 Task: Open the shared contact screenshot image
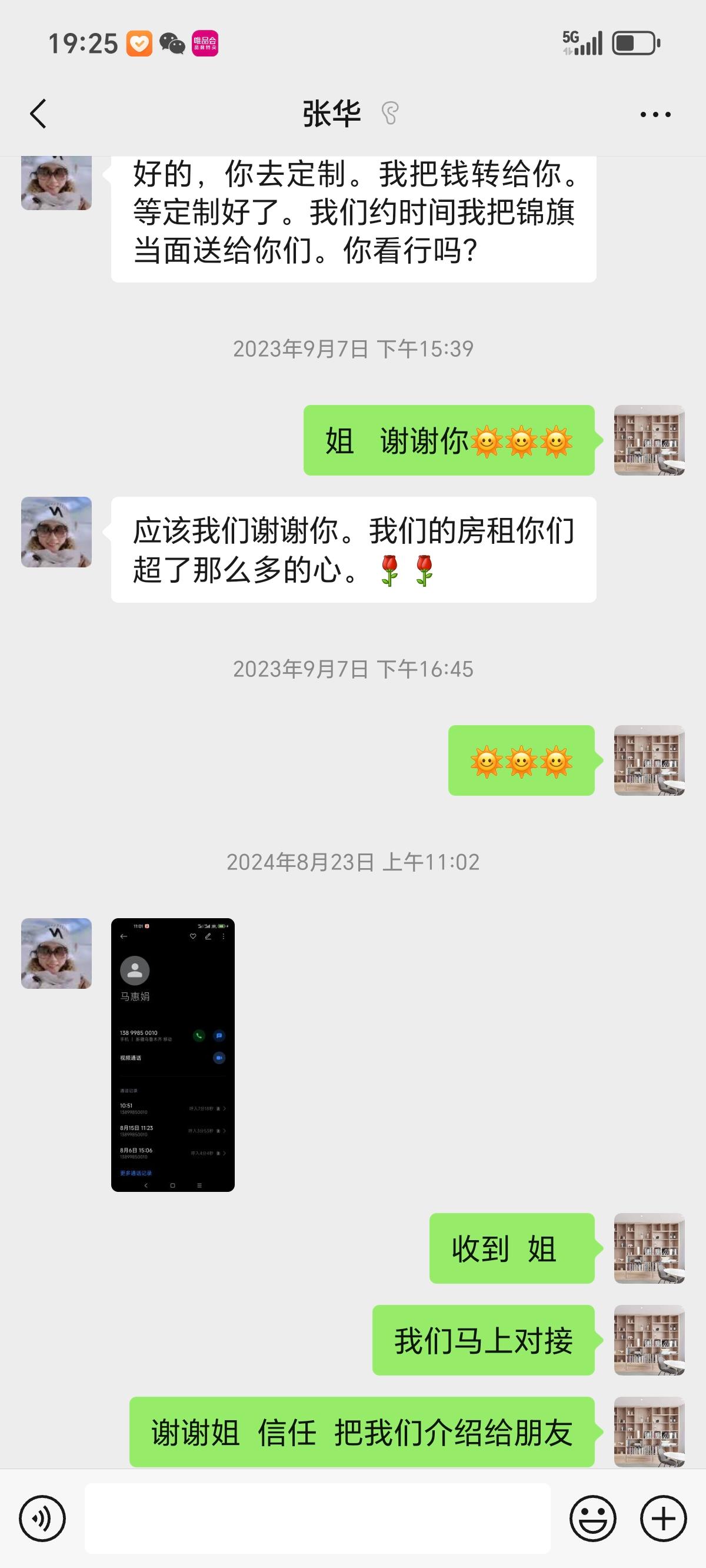pos(173,1054)
